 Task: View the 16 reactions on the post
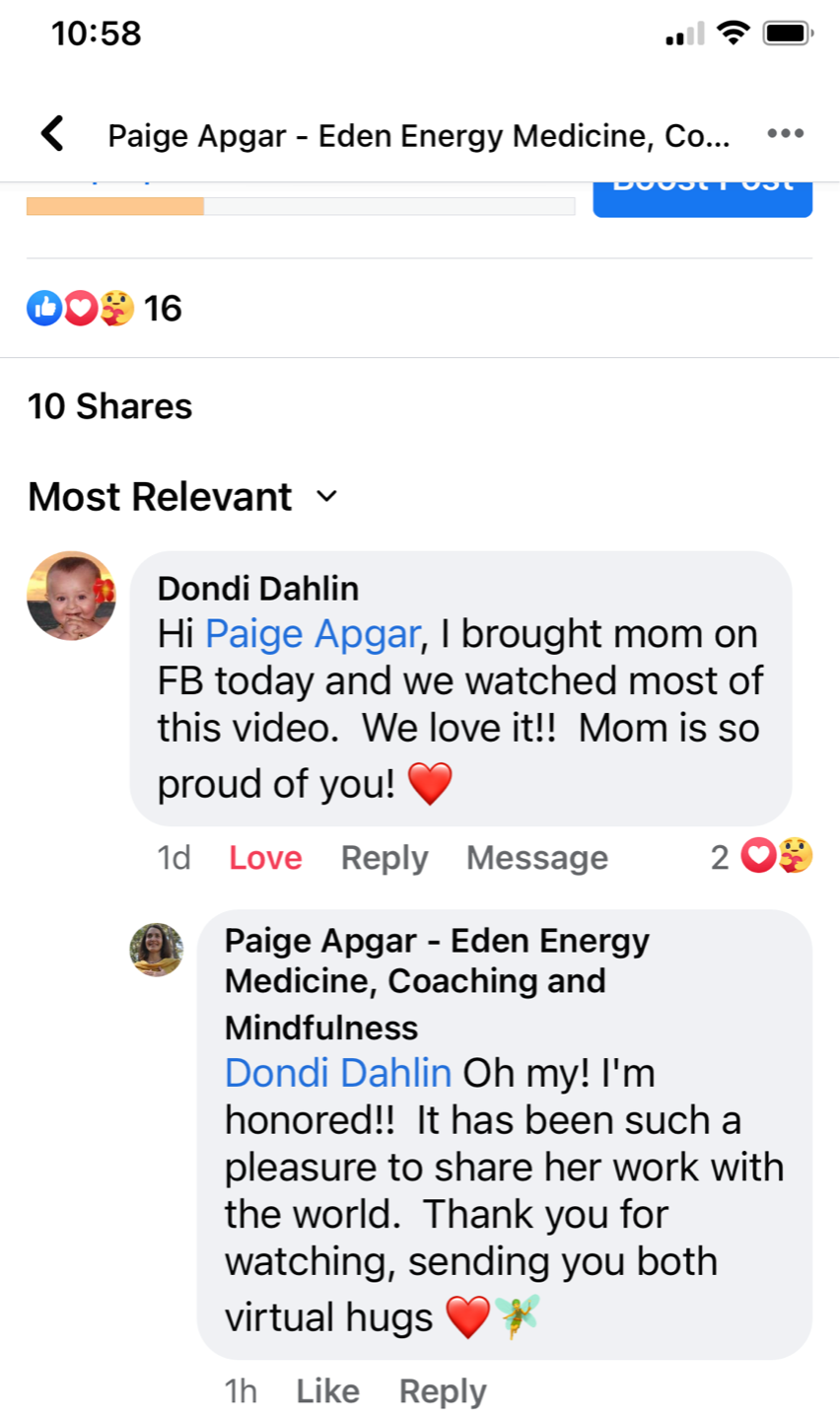coord(105,309)
